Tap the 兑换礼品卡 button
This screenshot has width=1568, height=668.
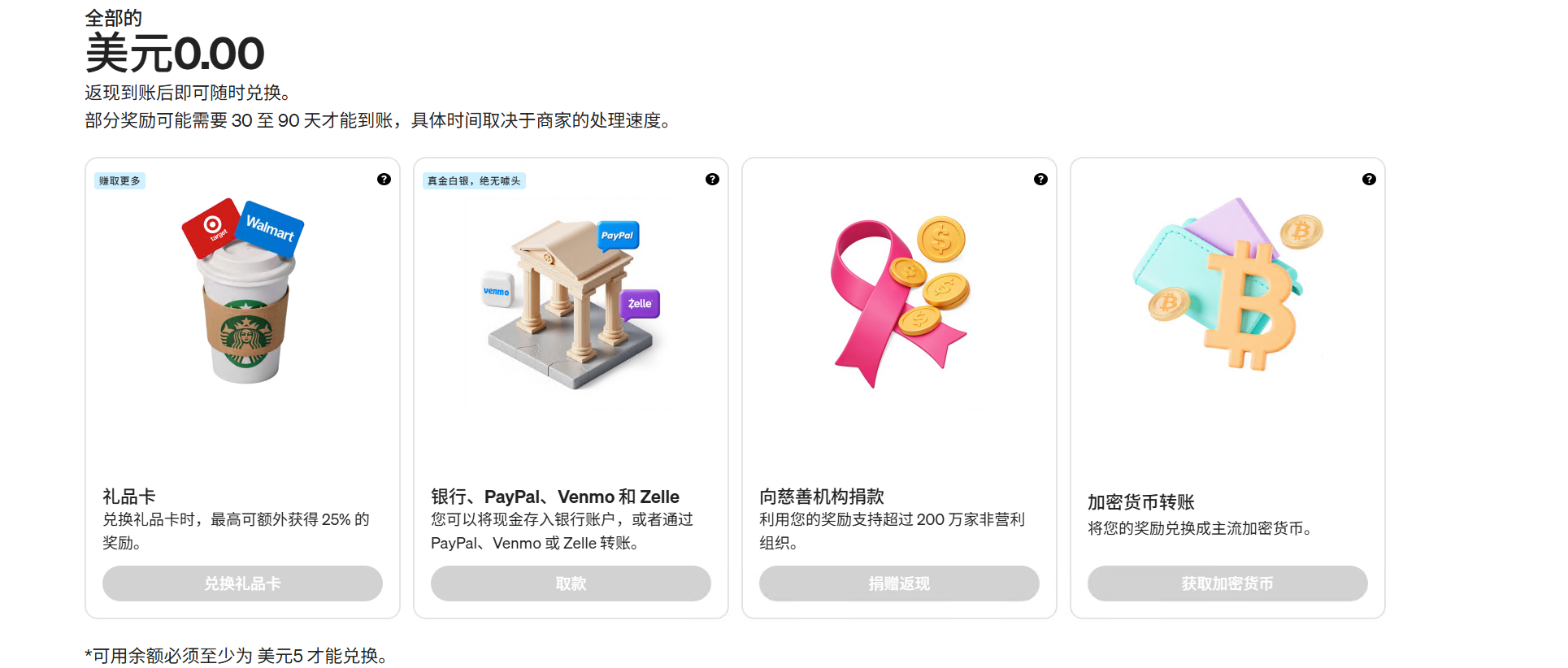(242, 583)
